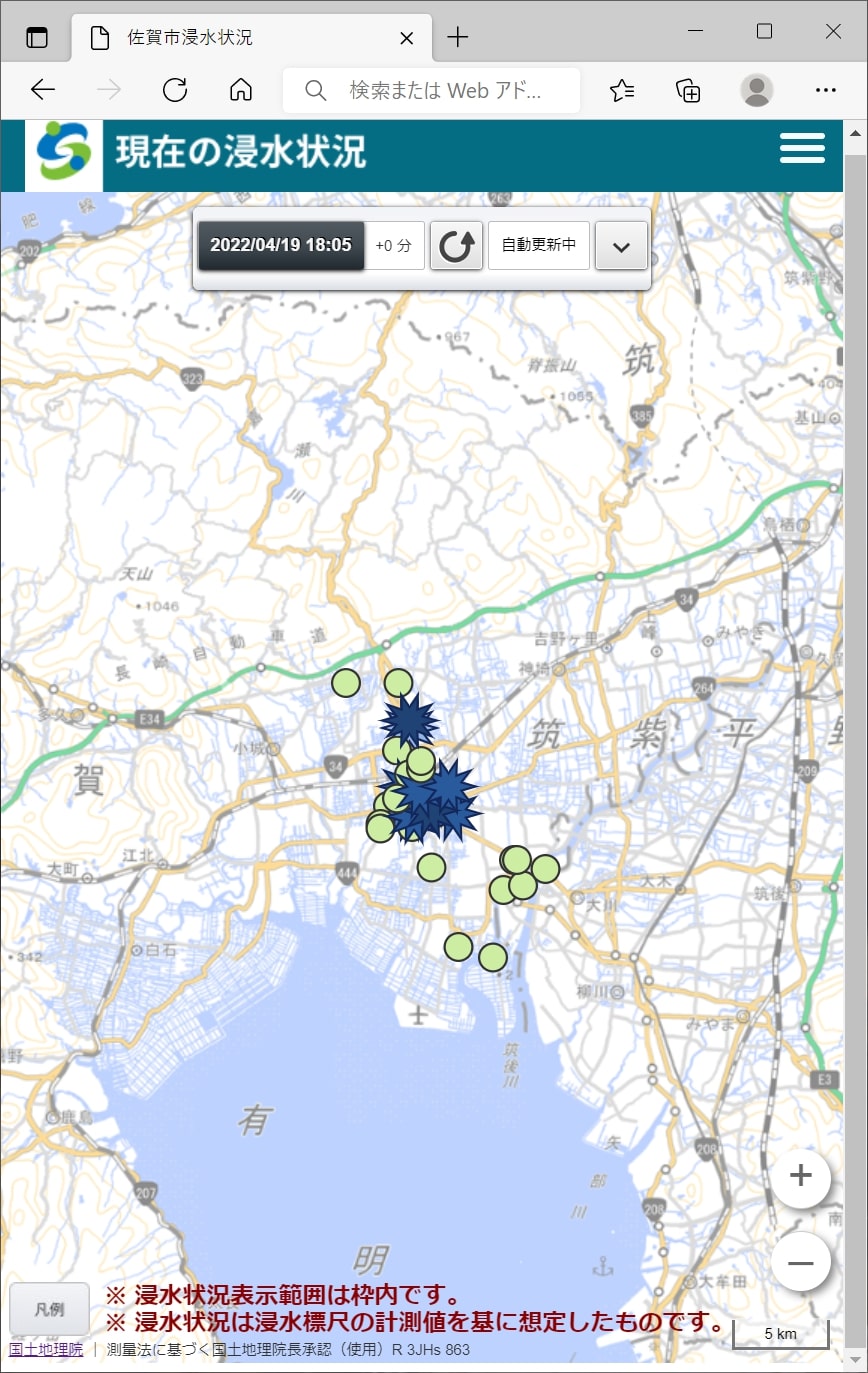The width and height of the screenshot is (868, 1373).
Task: Select the 2022/04/19 18:05 date button
Action: tap(281, 245)
